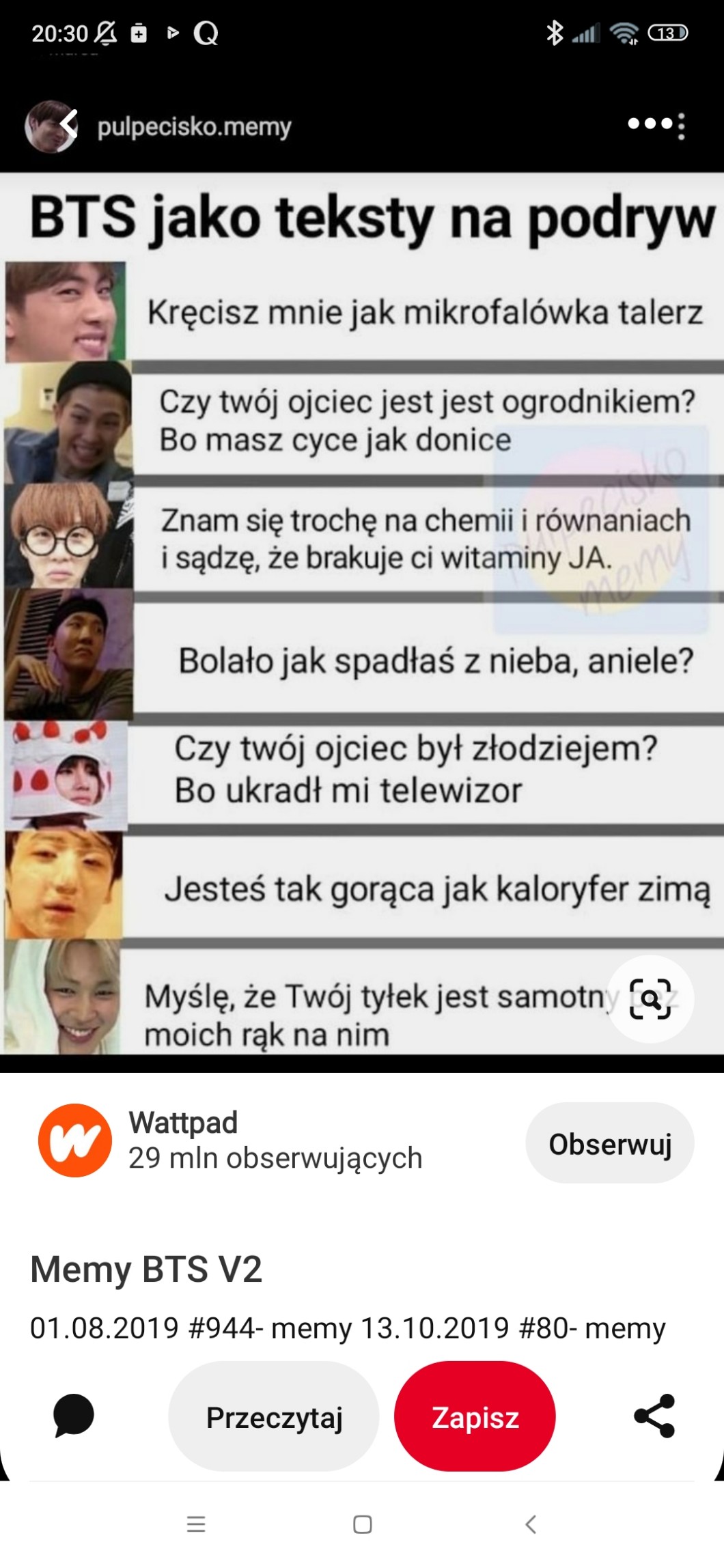This screenshot has width=724, height=1568.
Task: Open the BTS meme image full screen
Action: click(x=362, y=615)
